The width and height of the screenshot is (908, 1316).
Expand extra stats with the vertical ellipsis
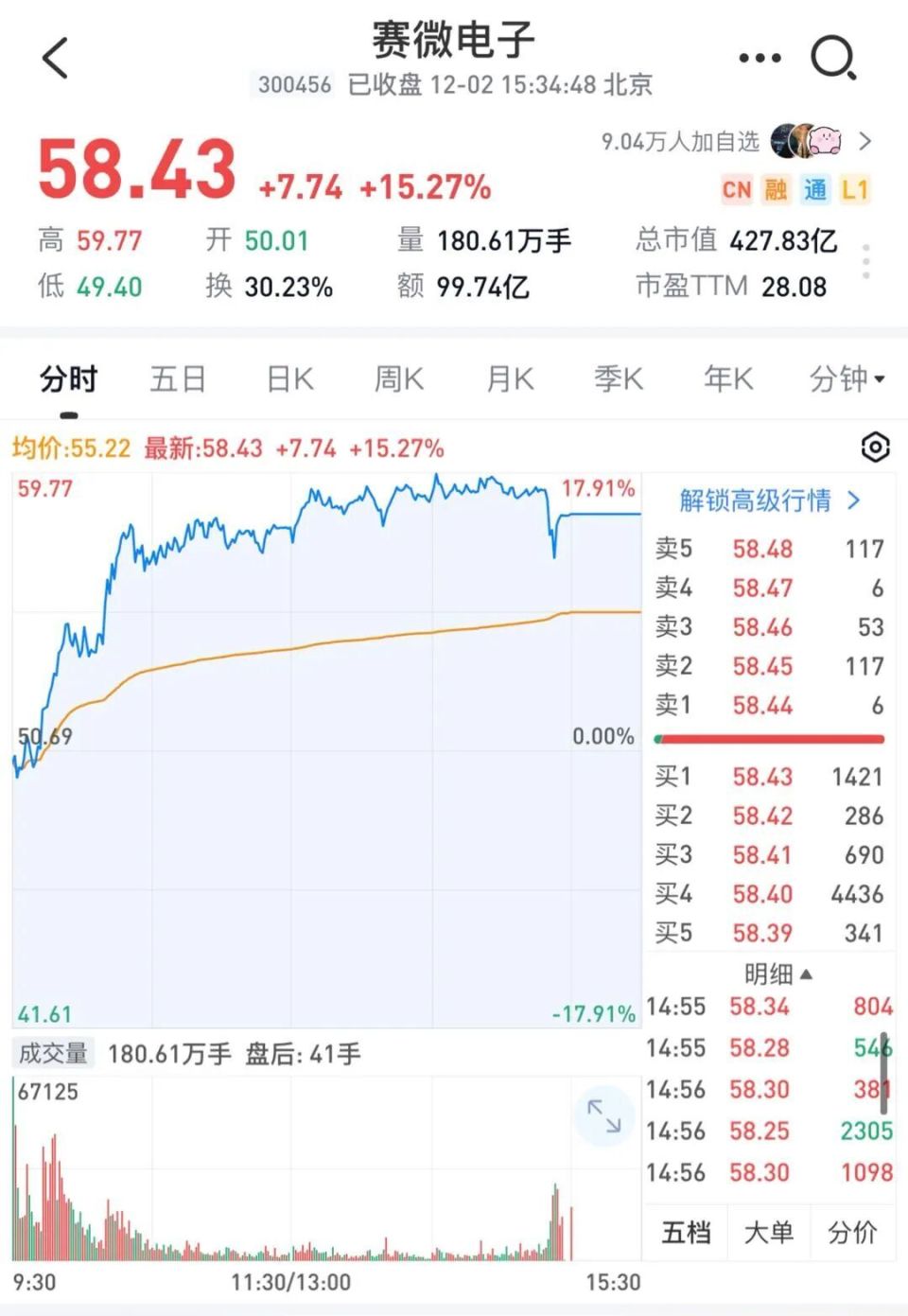pos(865,262)
